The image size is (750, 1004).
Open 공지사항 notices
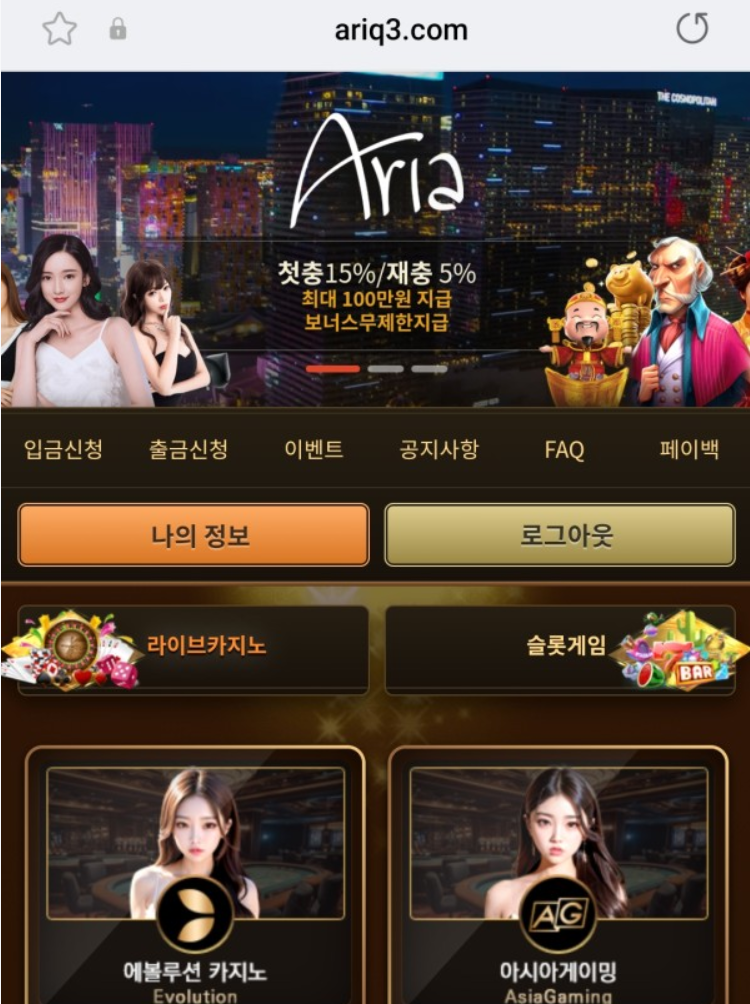point(438,449)
